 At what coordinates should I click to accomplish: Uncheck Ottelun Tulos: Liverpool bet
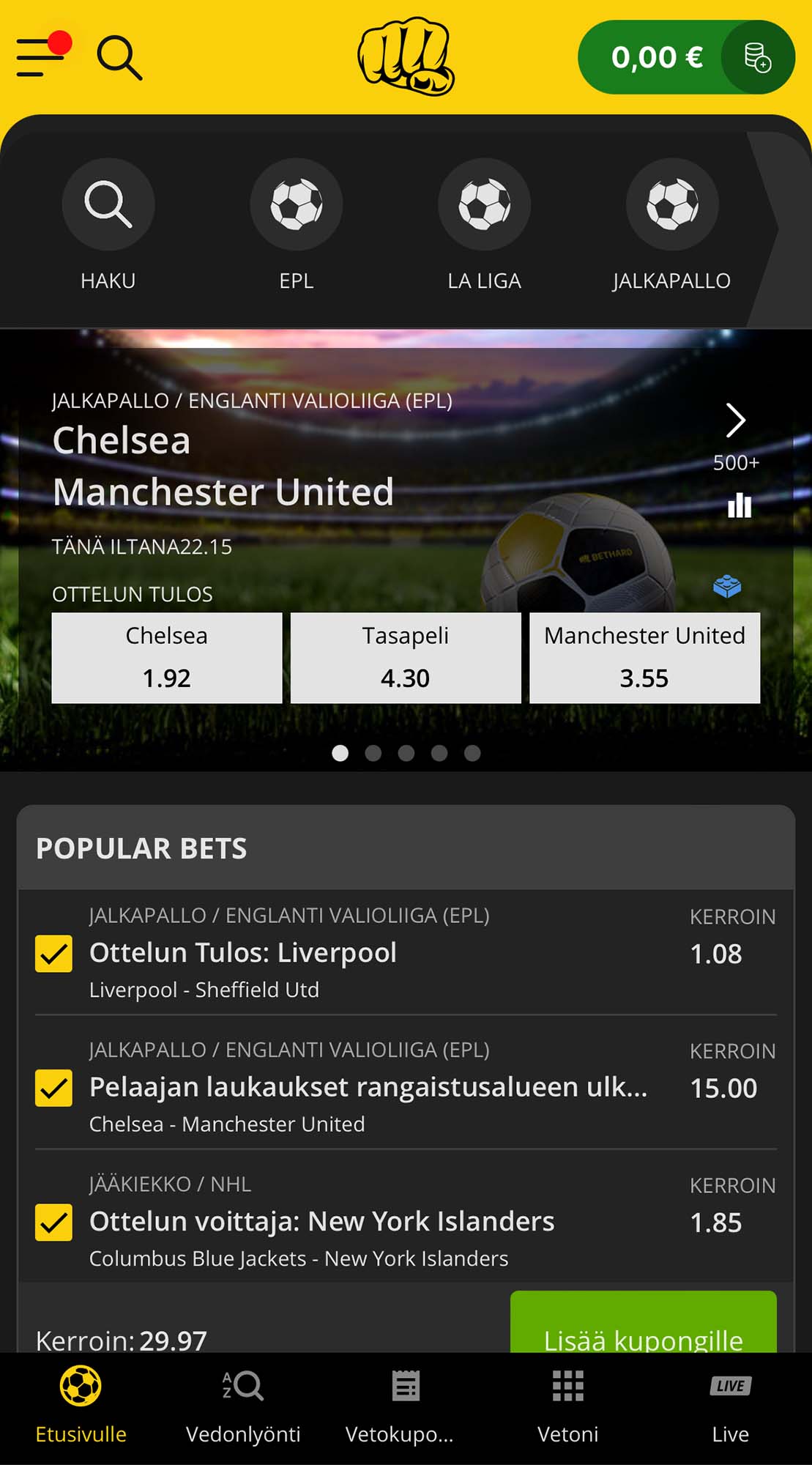(54, 954)
